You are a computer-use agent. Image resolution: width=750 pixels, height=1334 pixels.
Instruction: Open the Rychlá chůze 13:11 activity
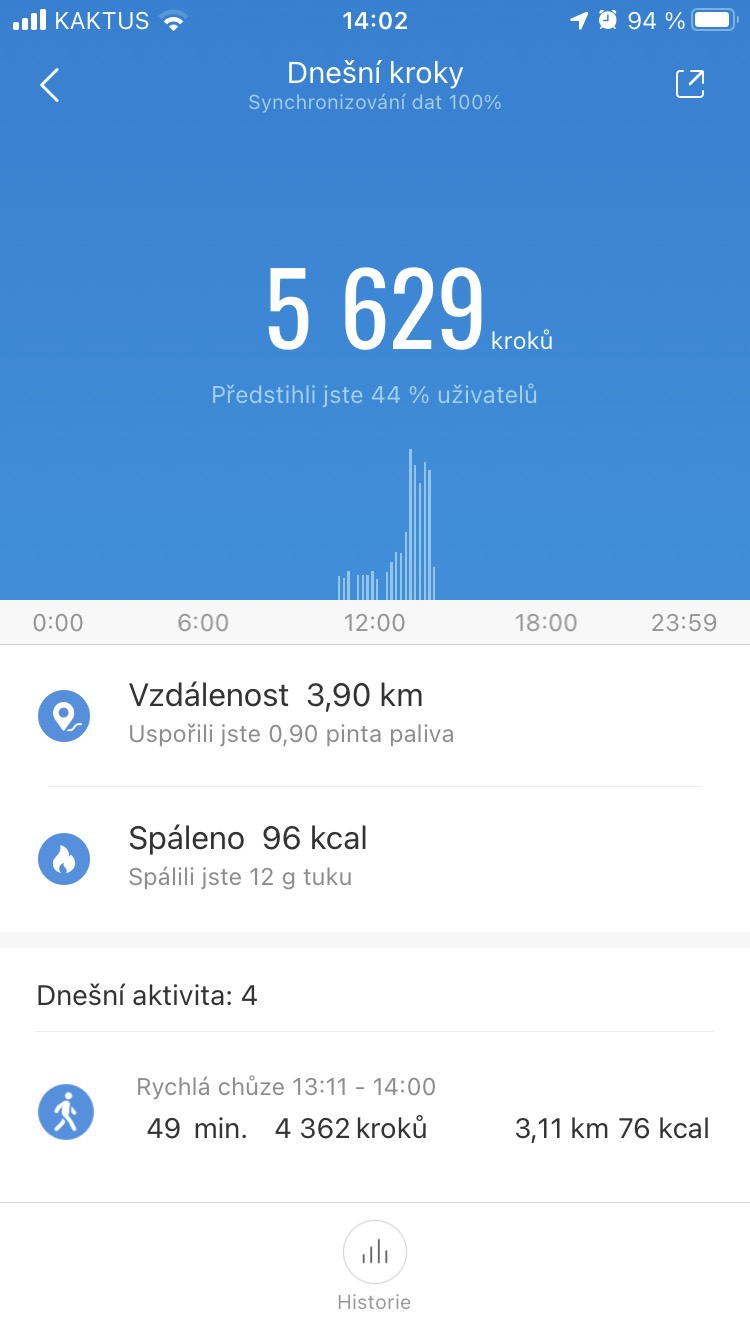374,1111
